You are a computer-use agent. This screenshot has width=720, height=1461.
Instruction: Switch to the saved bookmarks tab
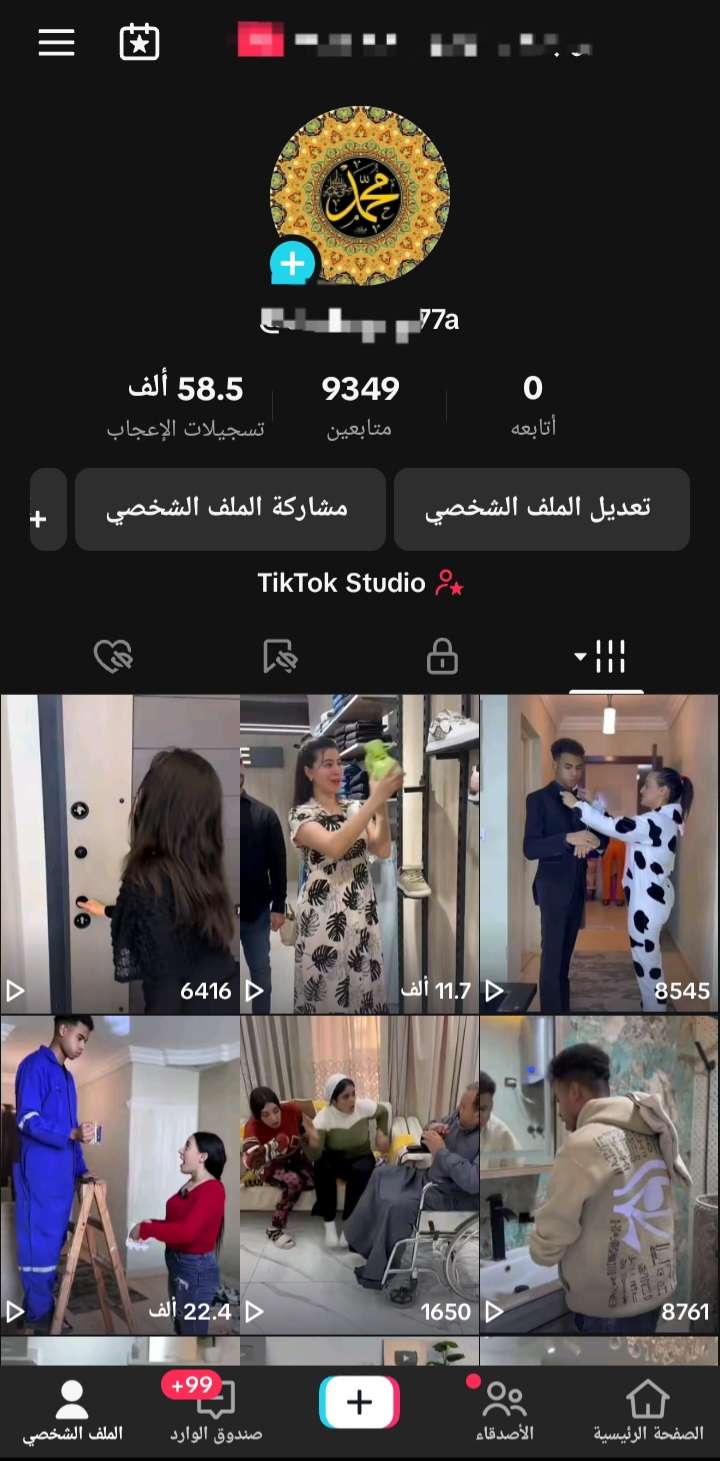pyautogui.click(x=279, y=657)
